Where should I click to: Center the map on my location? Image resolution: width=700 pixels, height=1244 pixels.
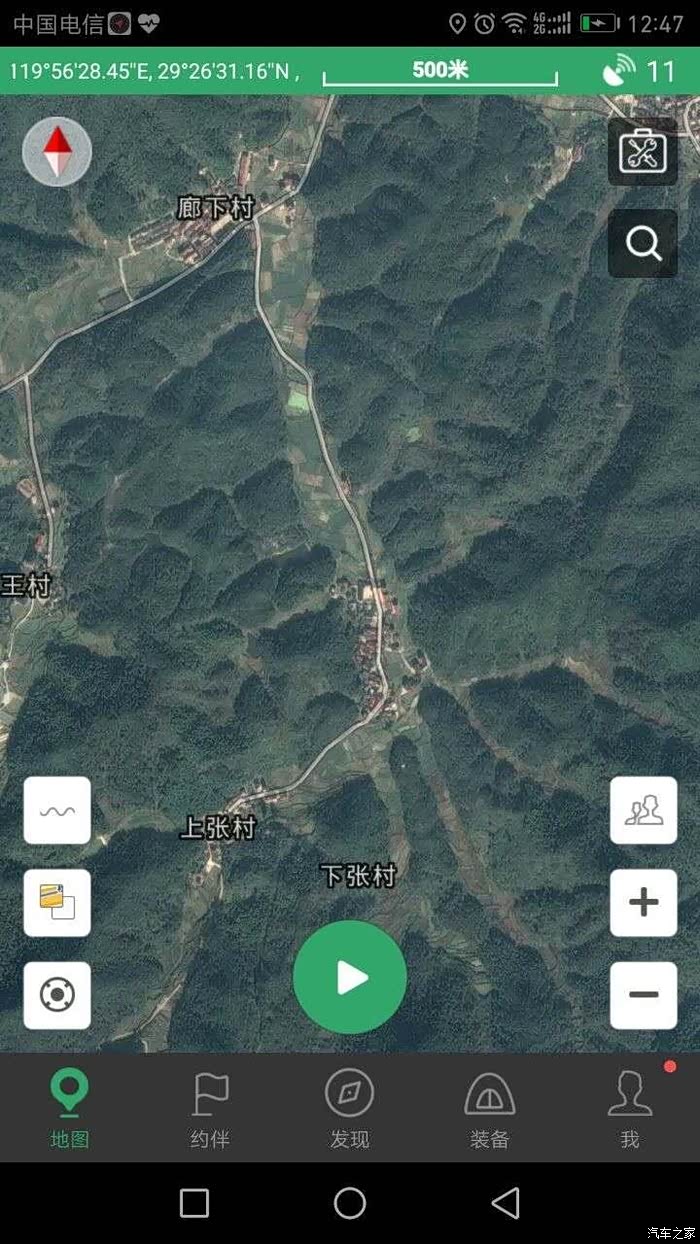[57, 995]
